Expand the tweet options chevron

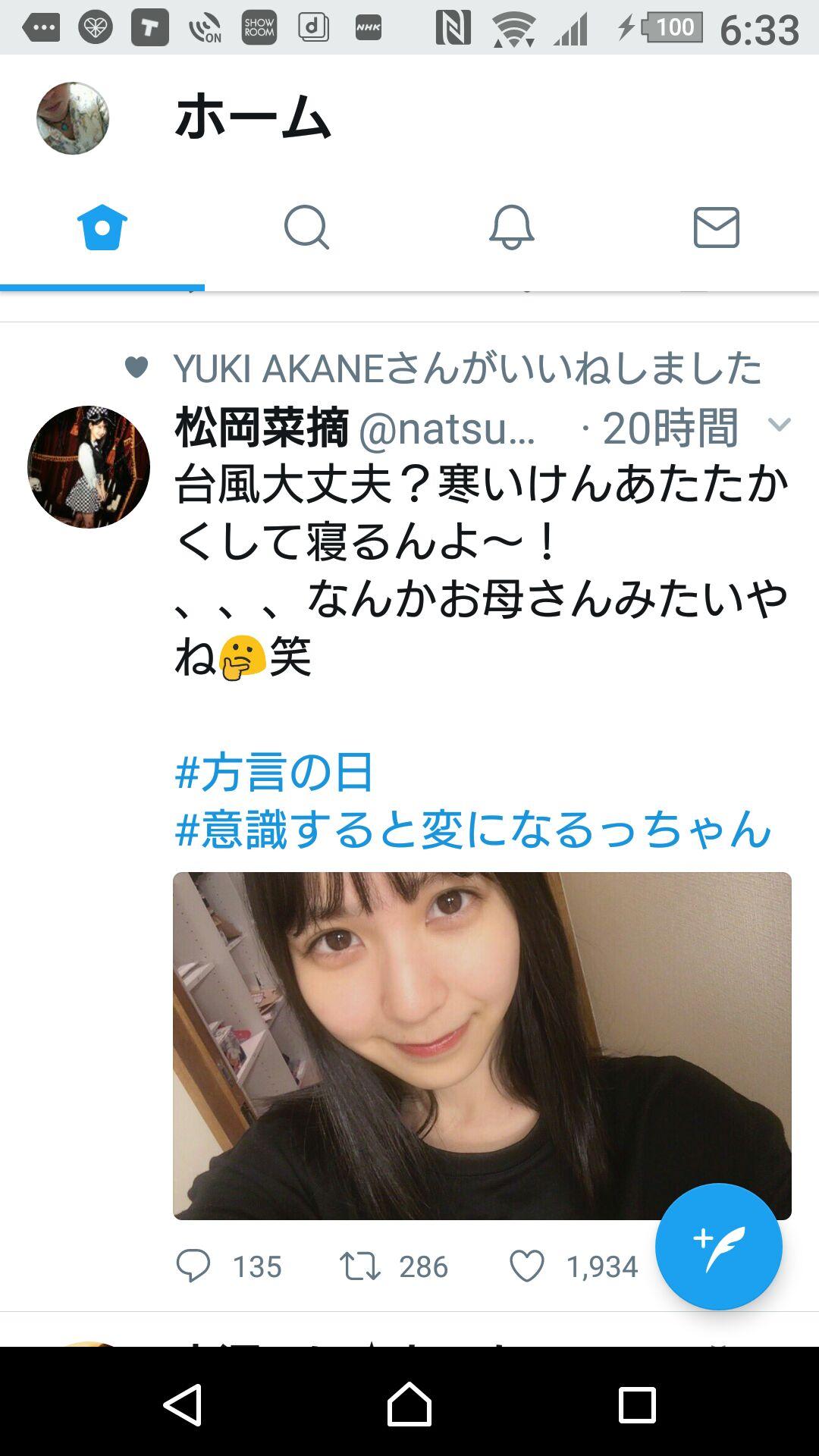click(x=779, y=425)
